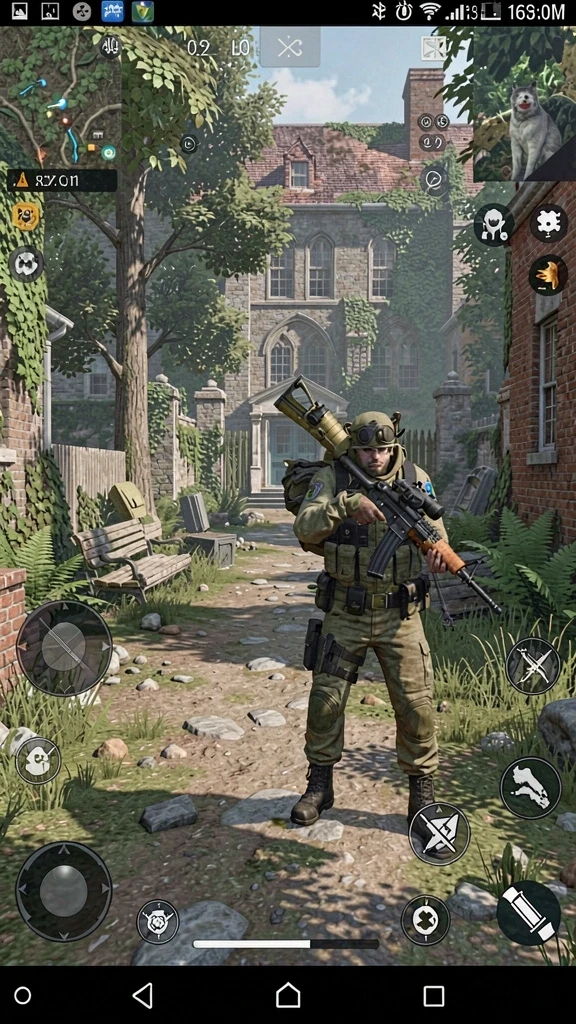Tap the crossed-arrows shuffle button at top

[290, 47]
